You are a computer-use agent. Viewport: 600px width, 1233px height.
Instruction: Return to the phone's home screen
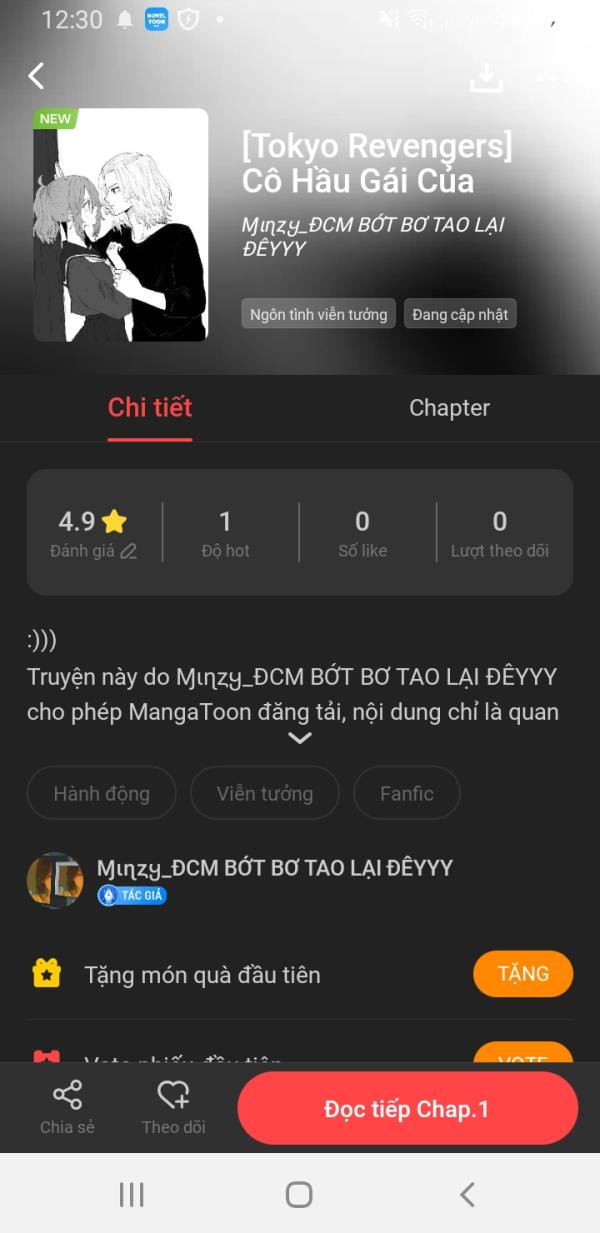tap(299, 1194)
